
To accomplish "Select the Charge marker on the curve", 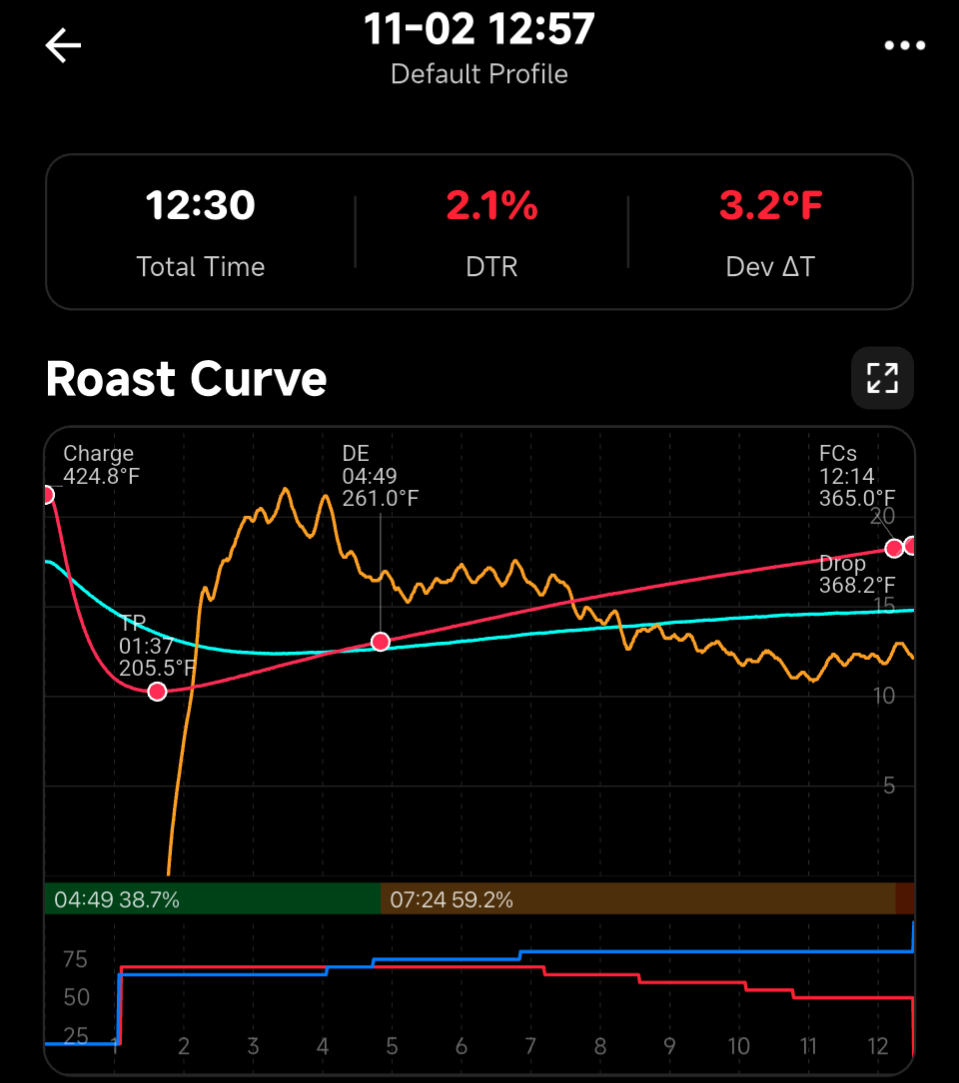I will pos(47,494).
